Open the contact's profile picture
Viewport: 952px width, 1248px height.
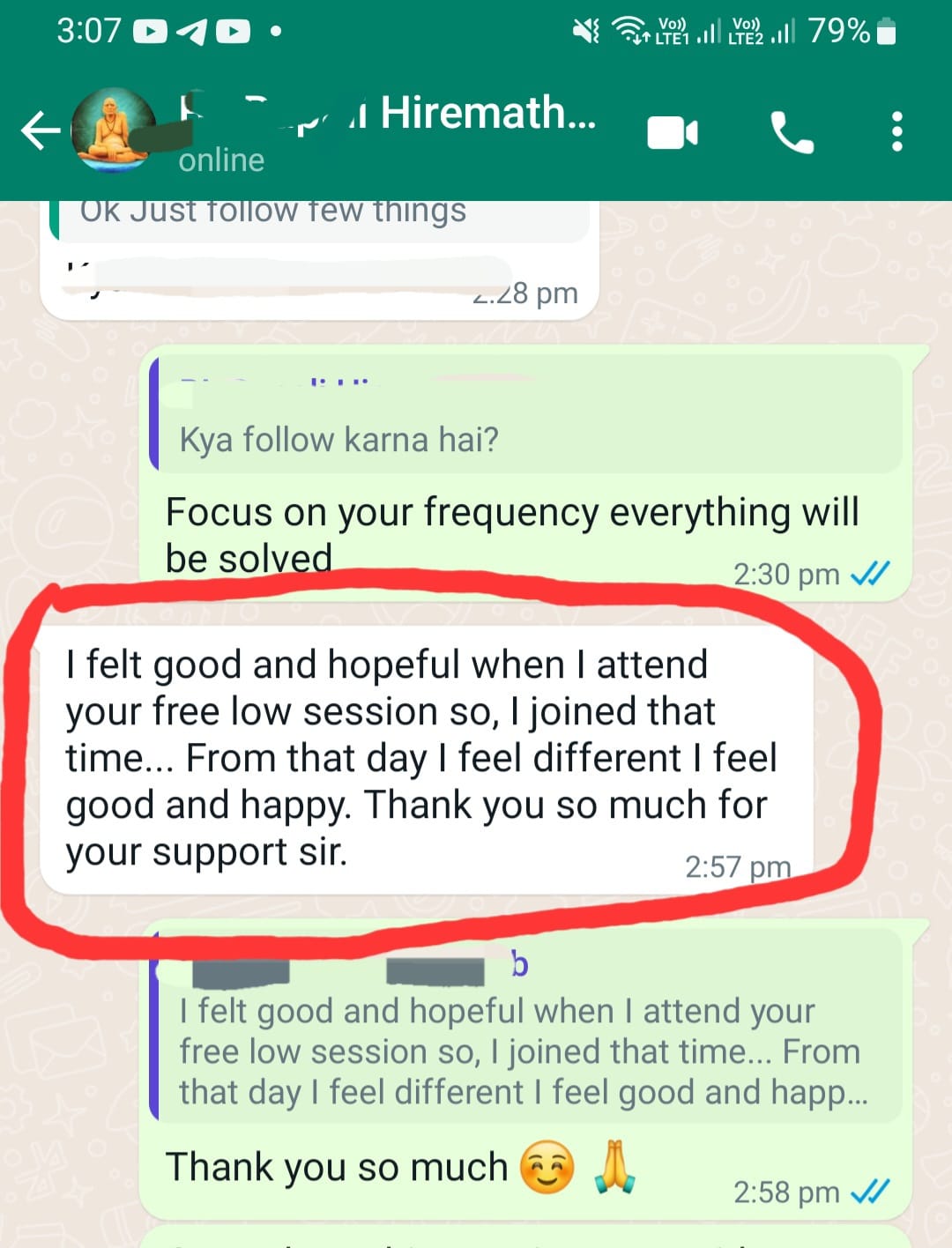113,132
